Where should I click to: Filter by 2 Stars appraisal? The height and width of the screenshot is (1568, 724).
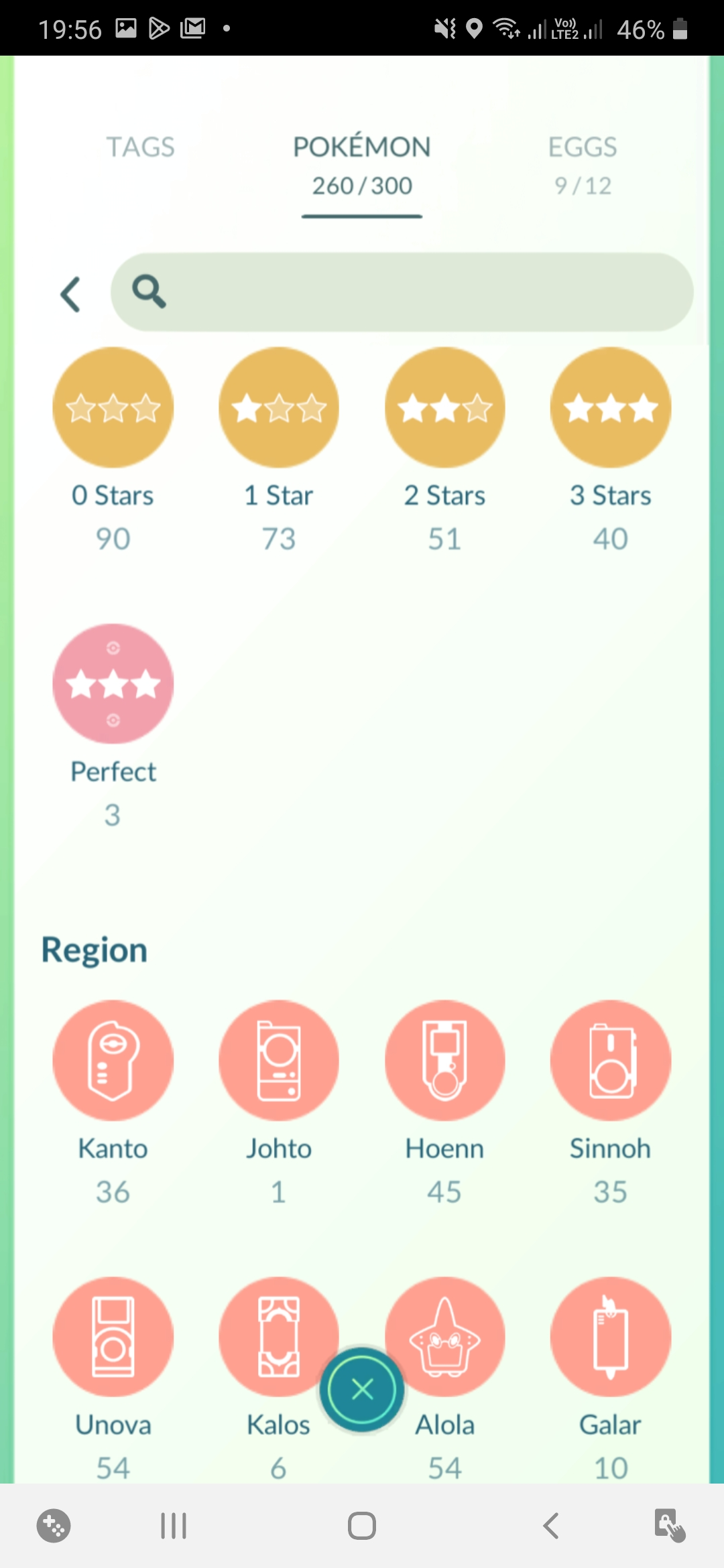point(444,407)
